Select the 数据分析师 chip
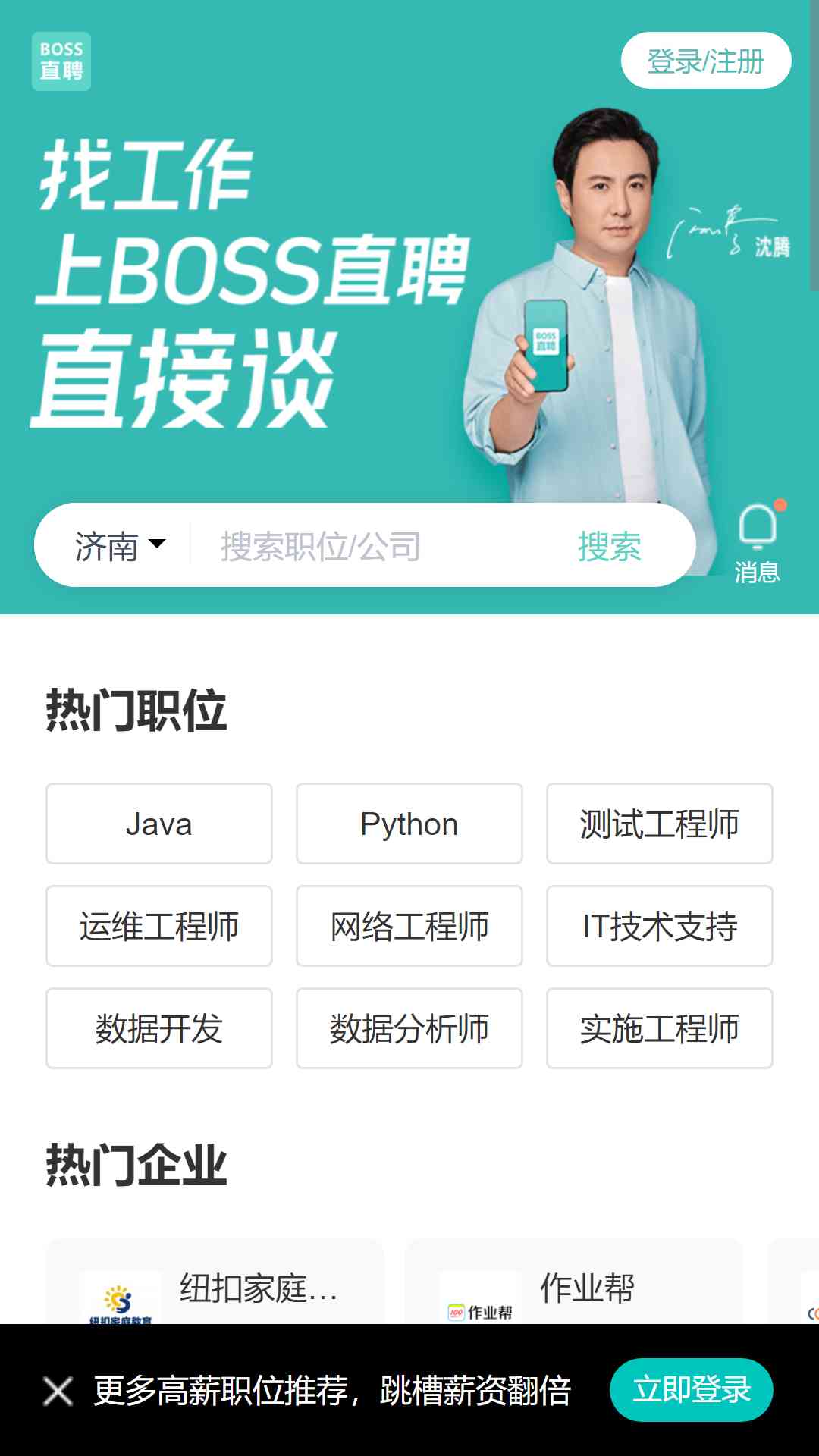The image size is (819, 1456). 409,1028
